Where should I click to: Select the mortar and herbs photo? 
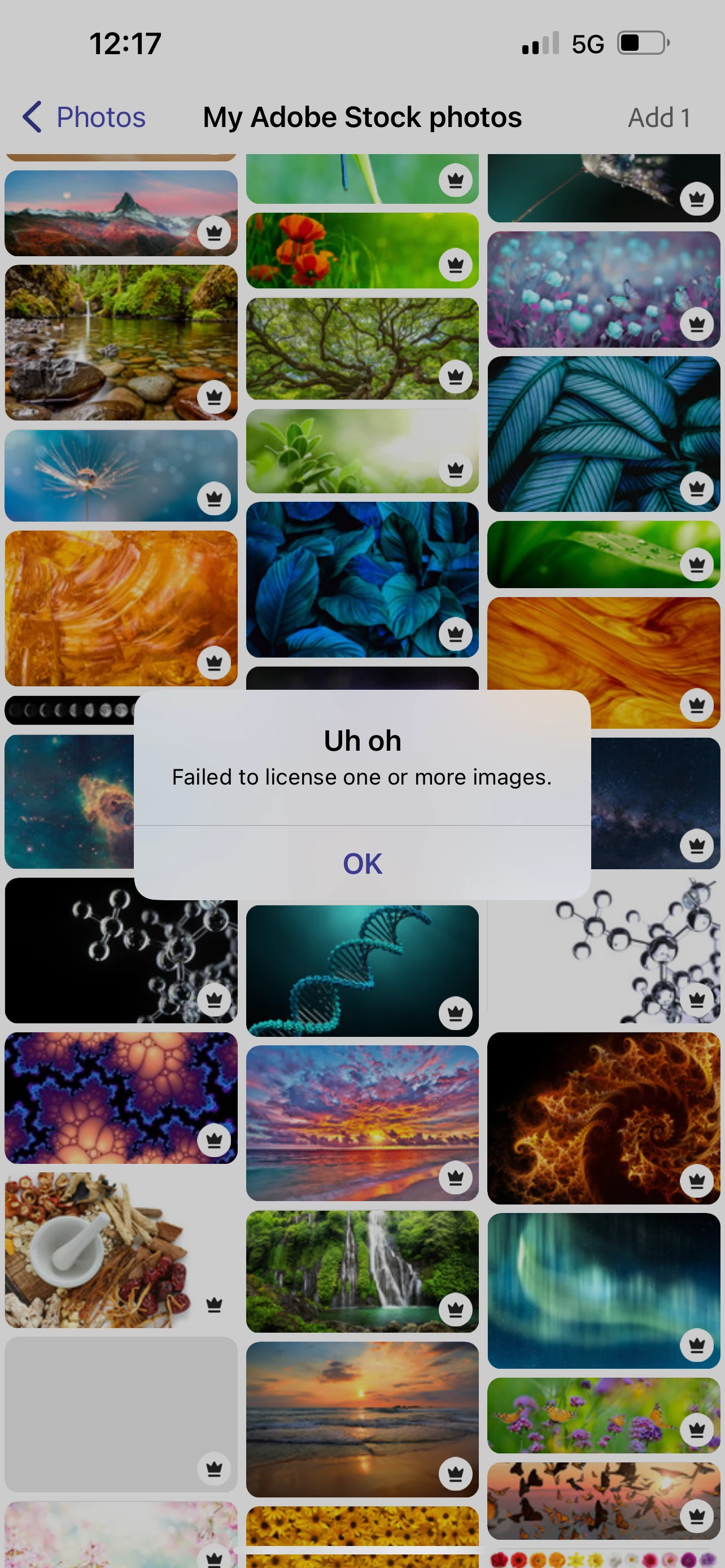click(x=120, y=1250)
